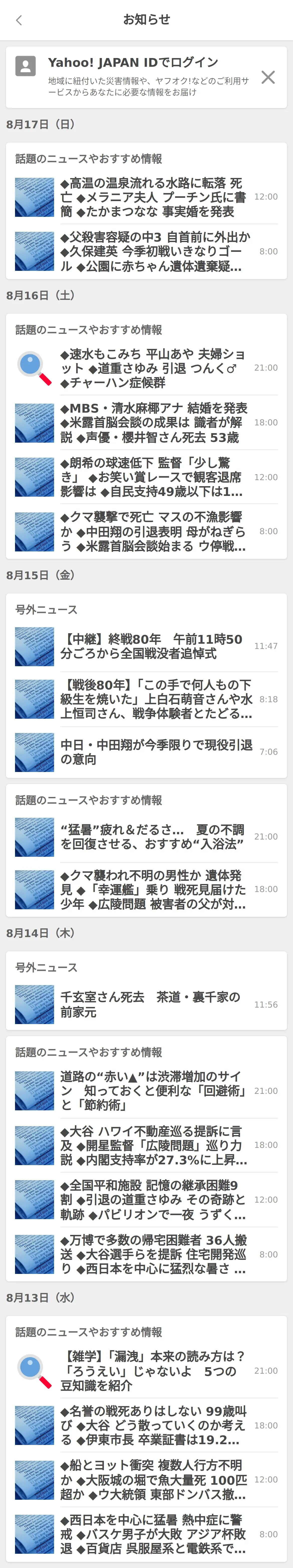Open 千玄室さん死去 extra news

[x=152, y=1004]
